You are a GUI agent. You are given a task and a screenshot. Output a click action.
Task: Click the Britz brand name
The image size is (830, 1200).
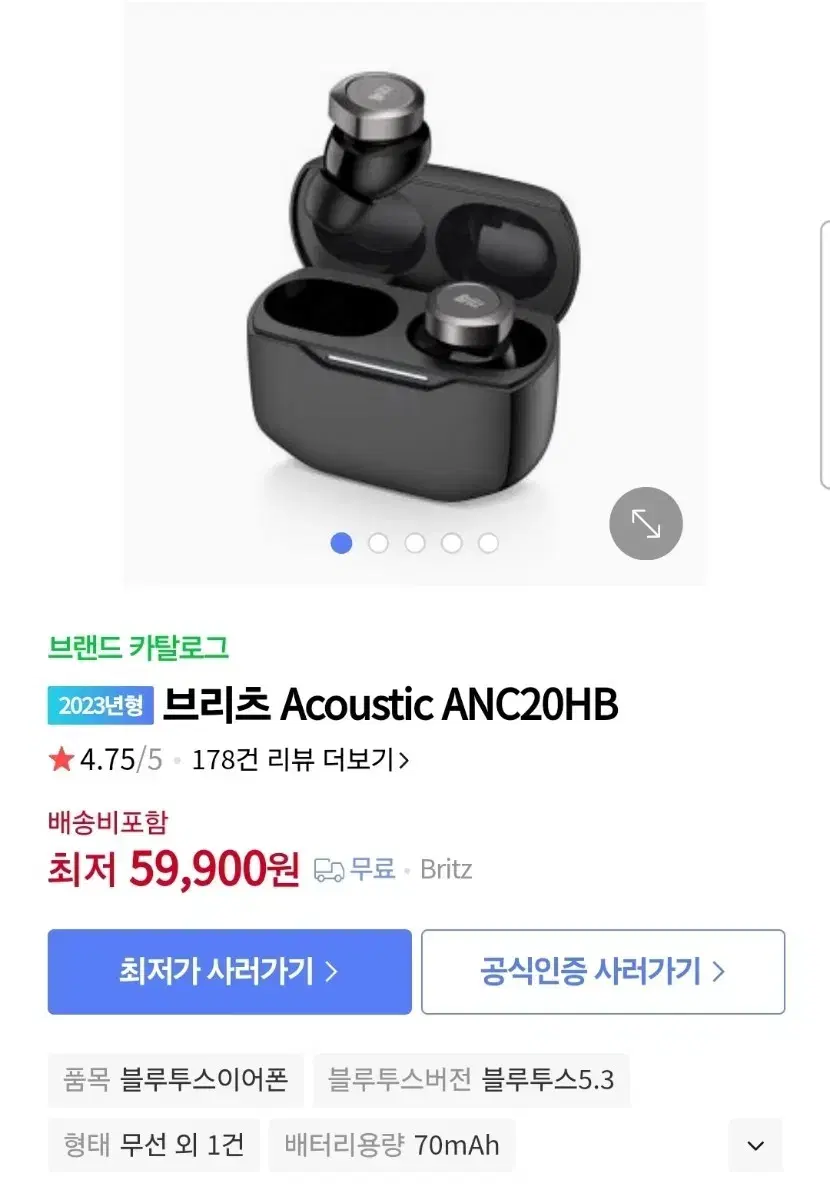coord(447,869)
